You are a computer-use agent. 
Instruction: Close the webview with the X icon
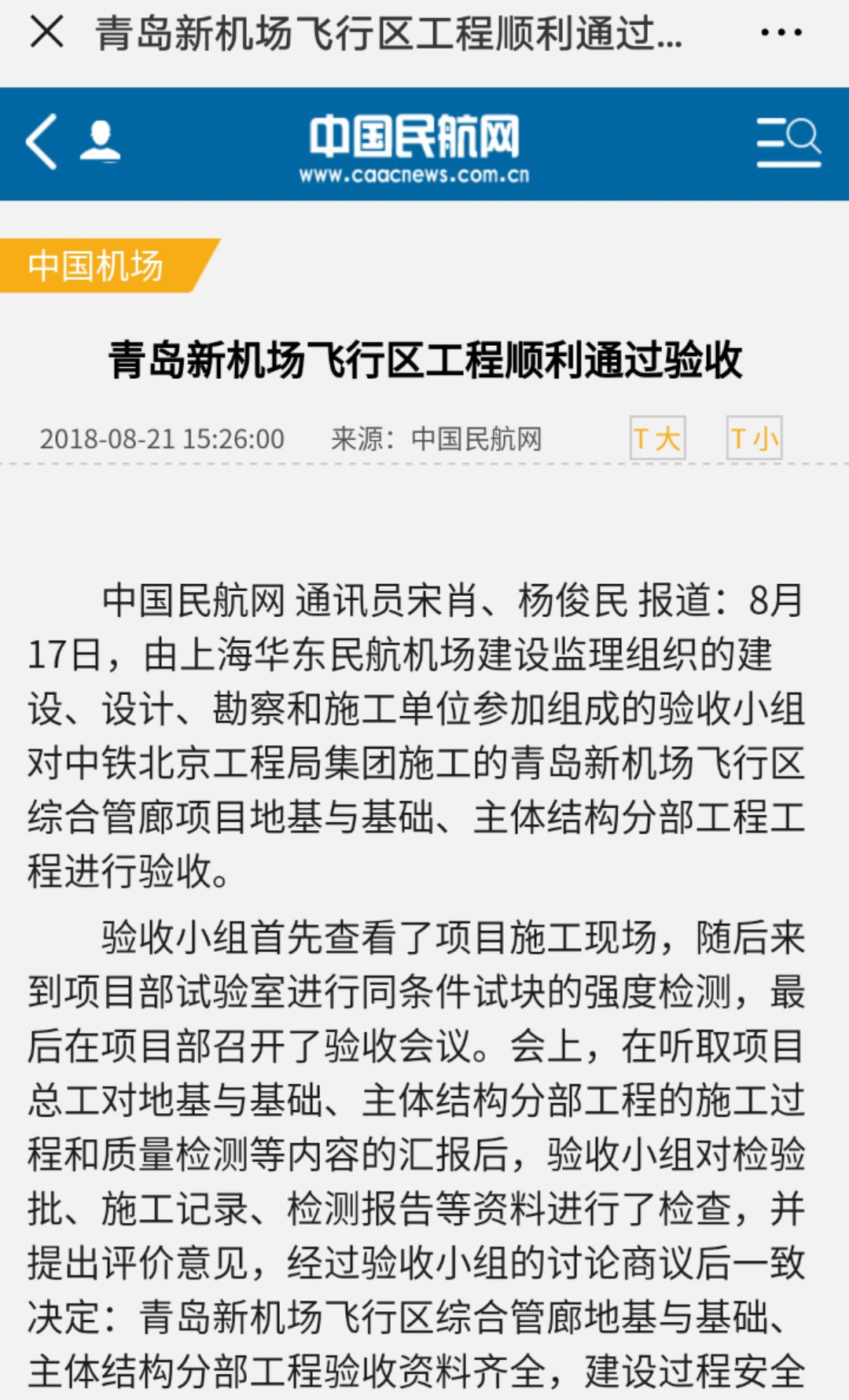46,32
